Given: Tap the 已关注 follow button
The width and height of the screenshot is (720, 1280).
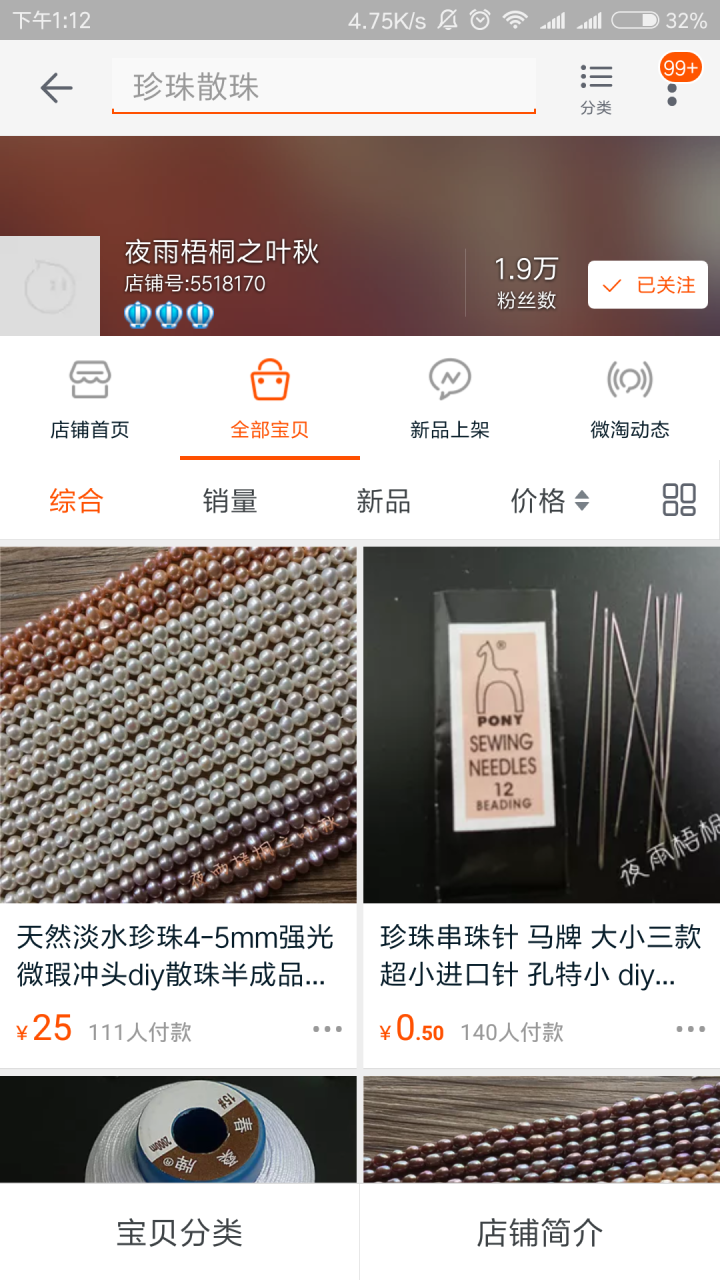Looking at the screenshot, I should (x=648, y=285).
